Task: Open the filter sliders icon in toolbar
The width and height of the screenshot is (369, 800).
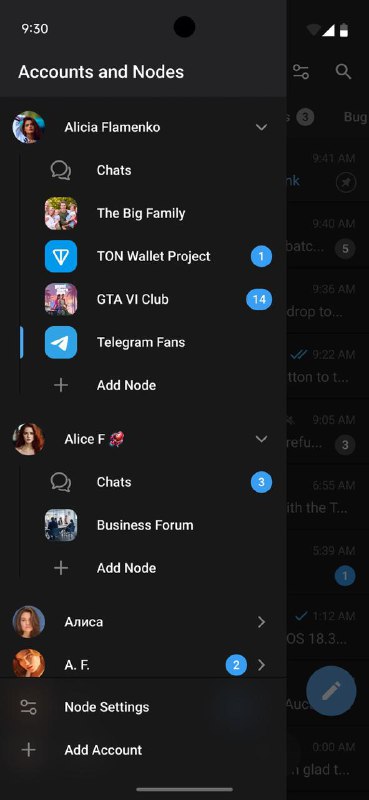Action: tap(301, 72)
